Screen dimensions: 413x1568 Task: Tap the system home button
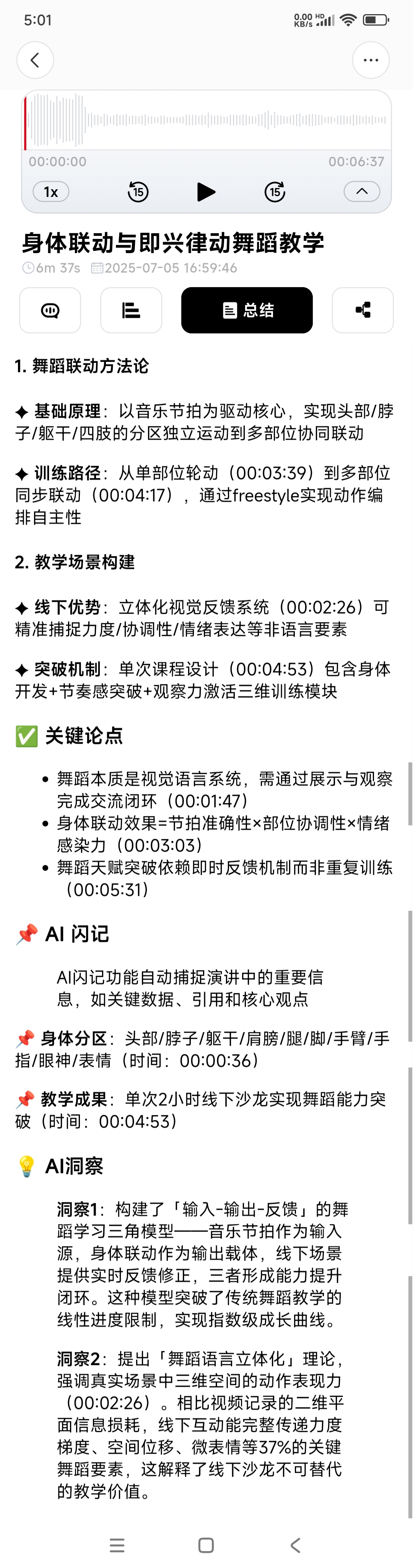[206, 1545]
